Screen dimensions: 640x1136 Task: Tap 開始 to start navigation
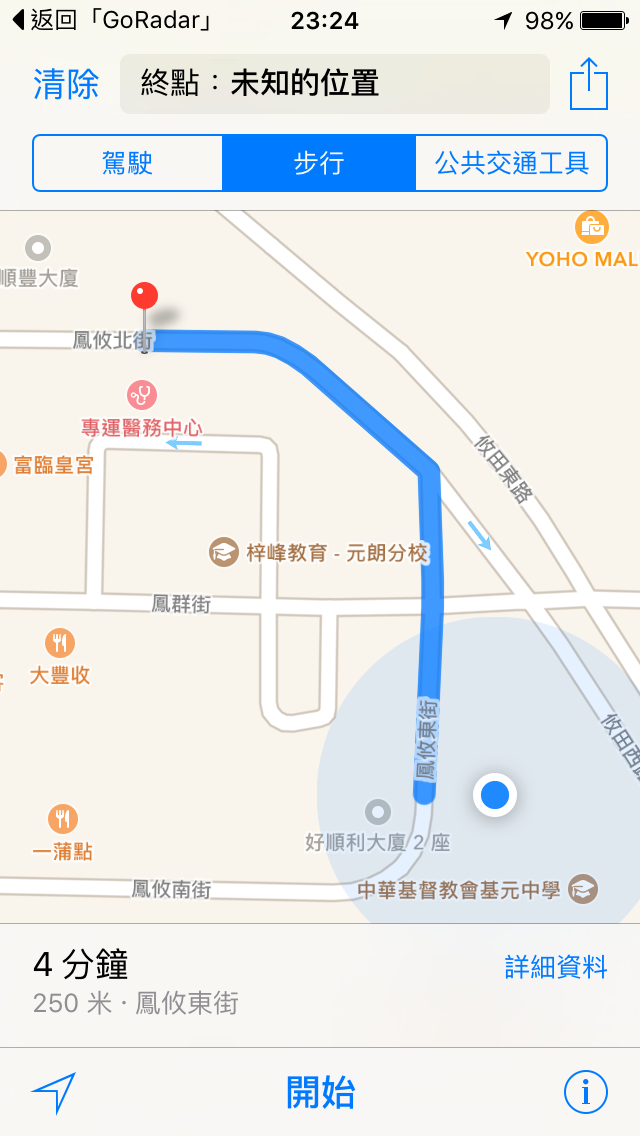pos(320,1093)
